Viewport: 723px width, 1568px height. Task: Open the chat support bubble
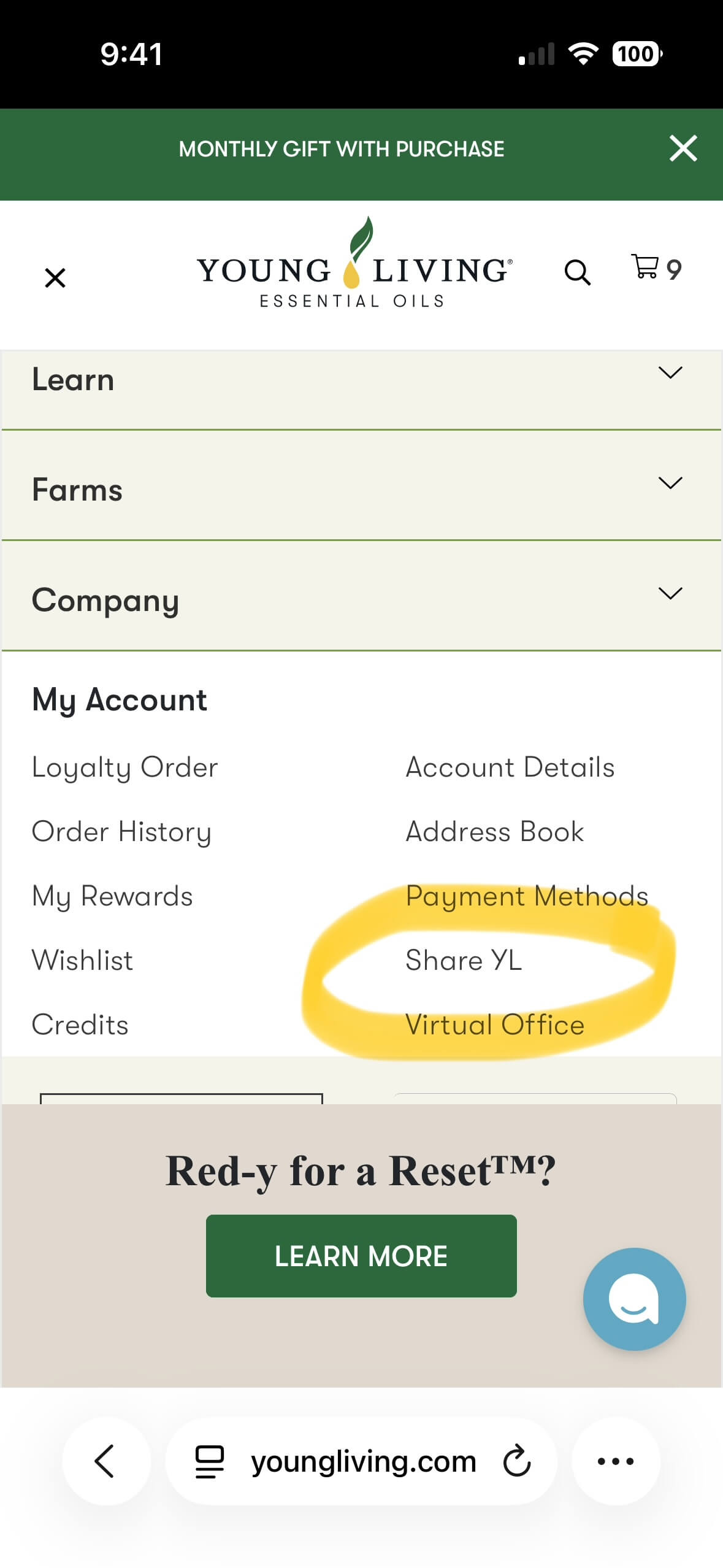click(x=633, y=1299)
